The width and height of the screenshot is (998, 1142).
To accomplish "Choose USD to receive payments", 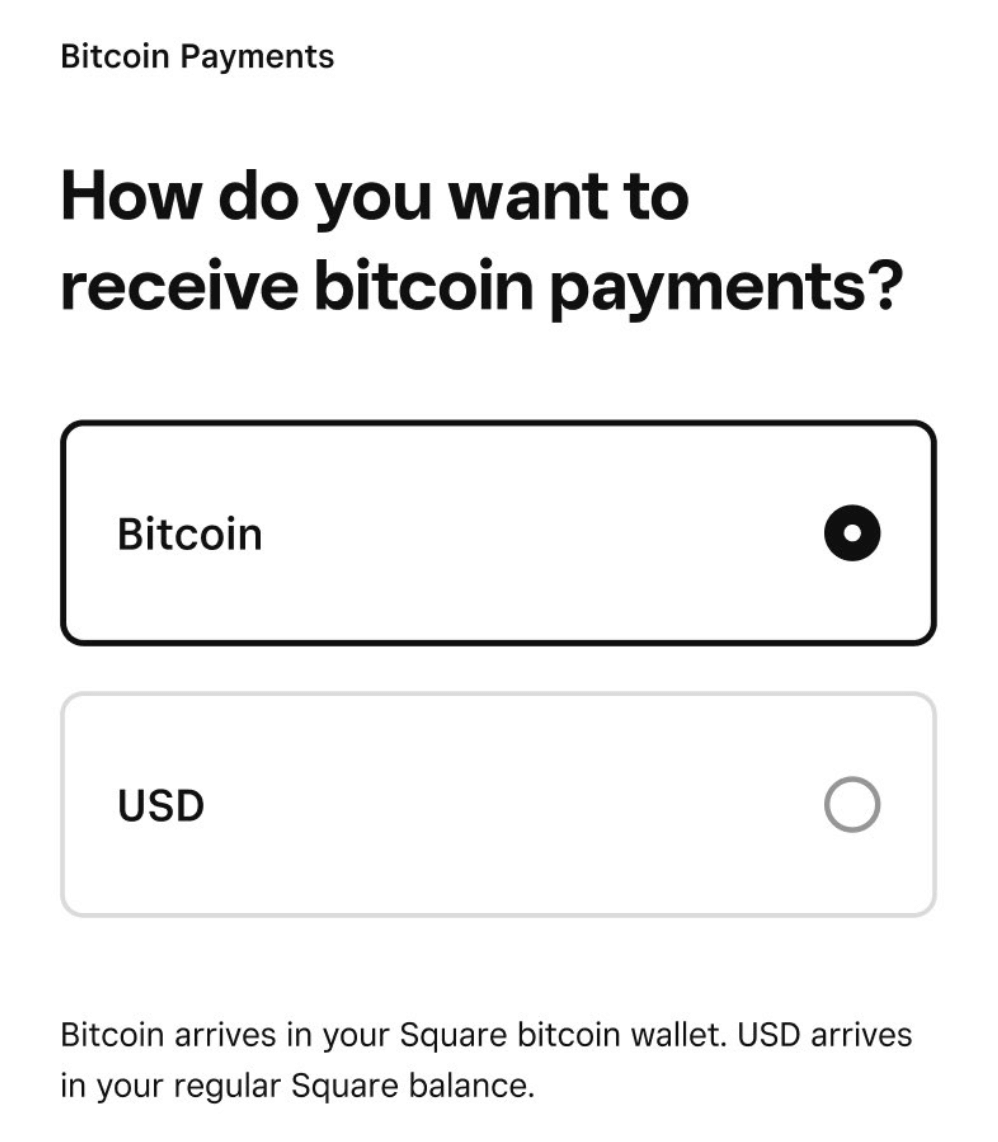I will pos(851,805).
